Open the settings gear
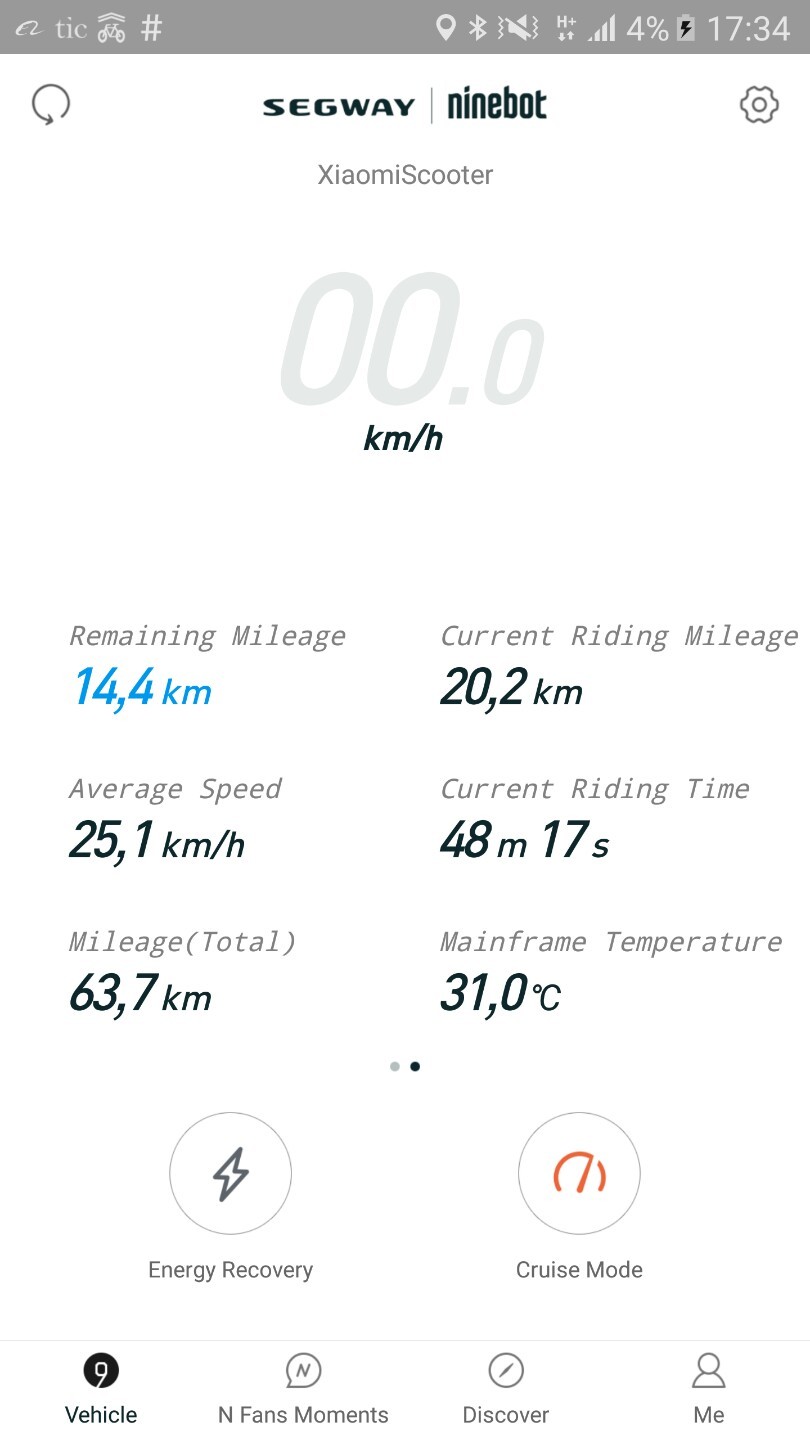The image size is (810, 1440). pyautogui.click(x=759, y=104)
